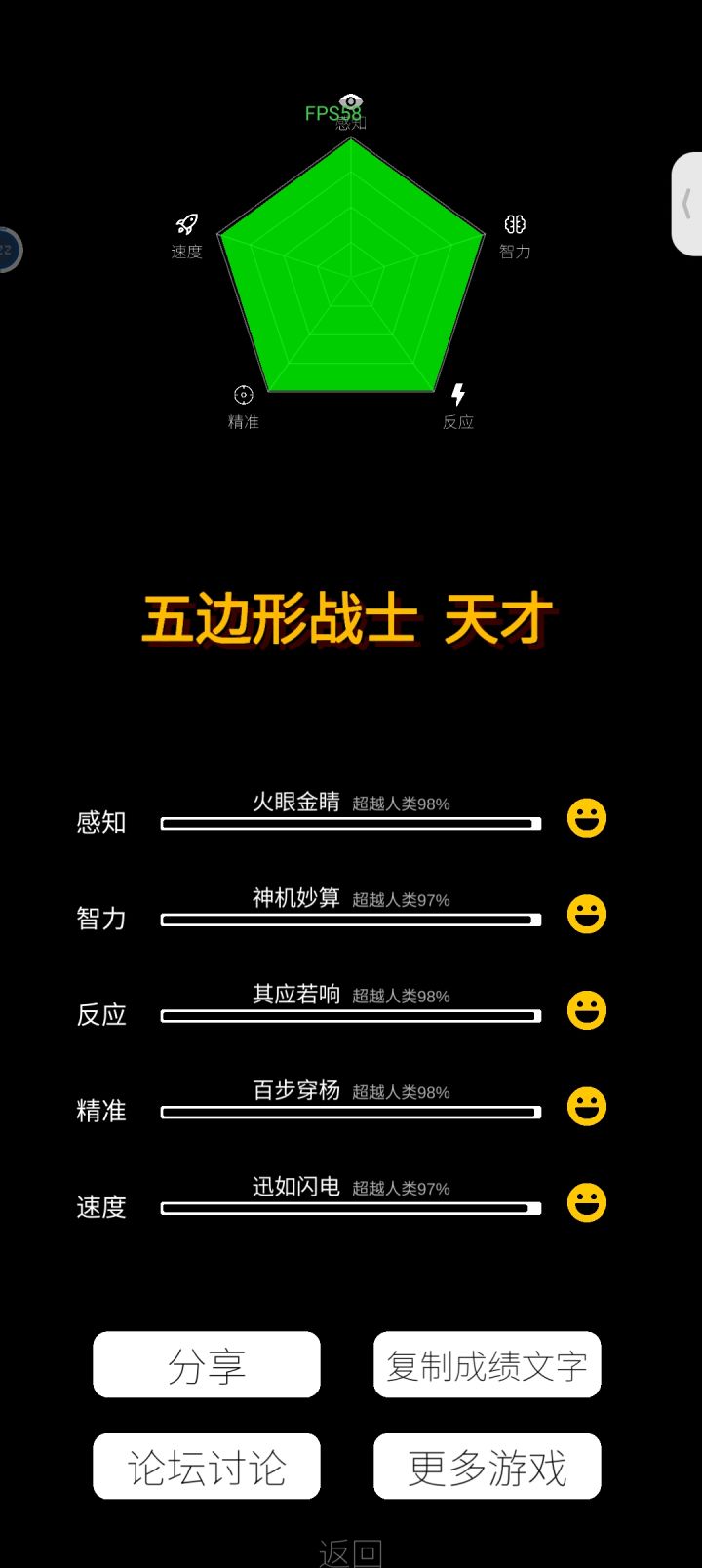This screenshot has height=1568, width=702.
Task: Select the brain icon for 智力
Action: (x=516, y=223)
